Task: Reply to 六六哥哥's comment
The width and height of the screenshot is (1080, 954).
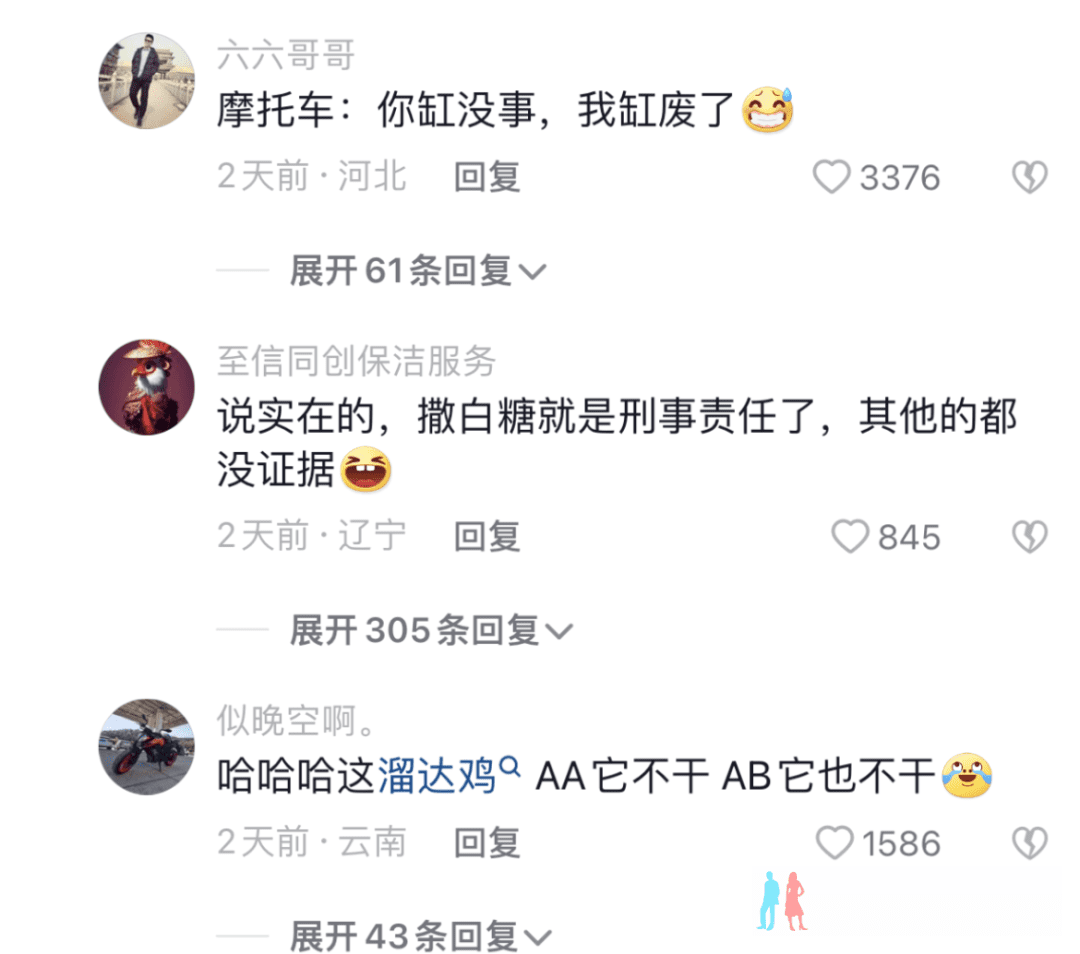Action: click(487, 178)
